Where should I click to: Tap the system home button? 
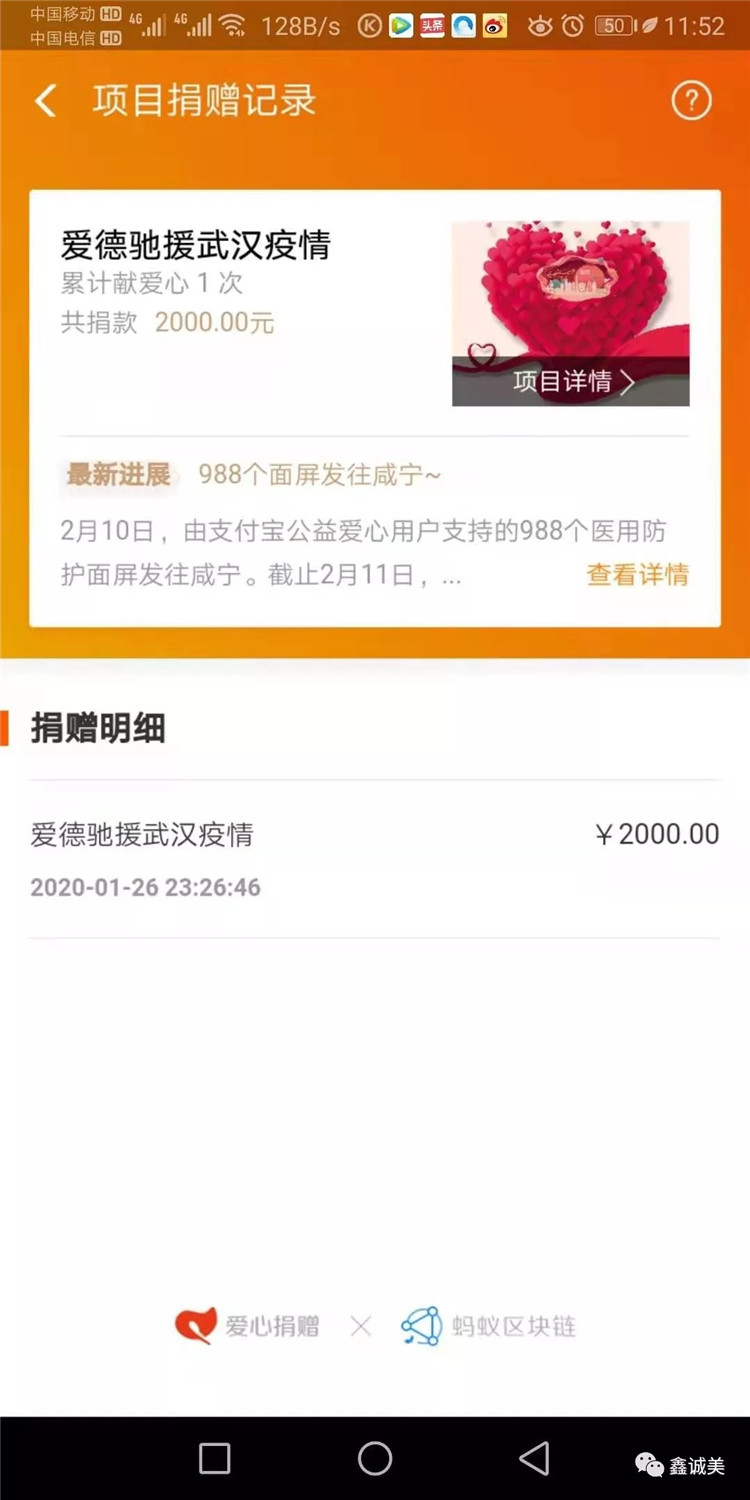tap(375, 1458)
